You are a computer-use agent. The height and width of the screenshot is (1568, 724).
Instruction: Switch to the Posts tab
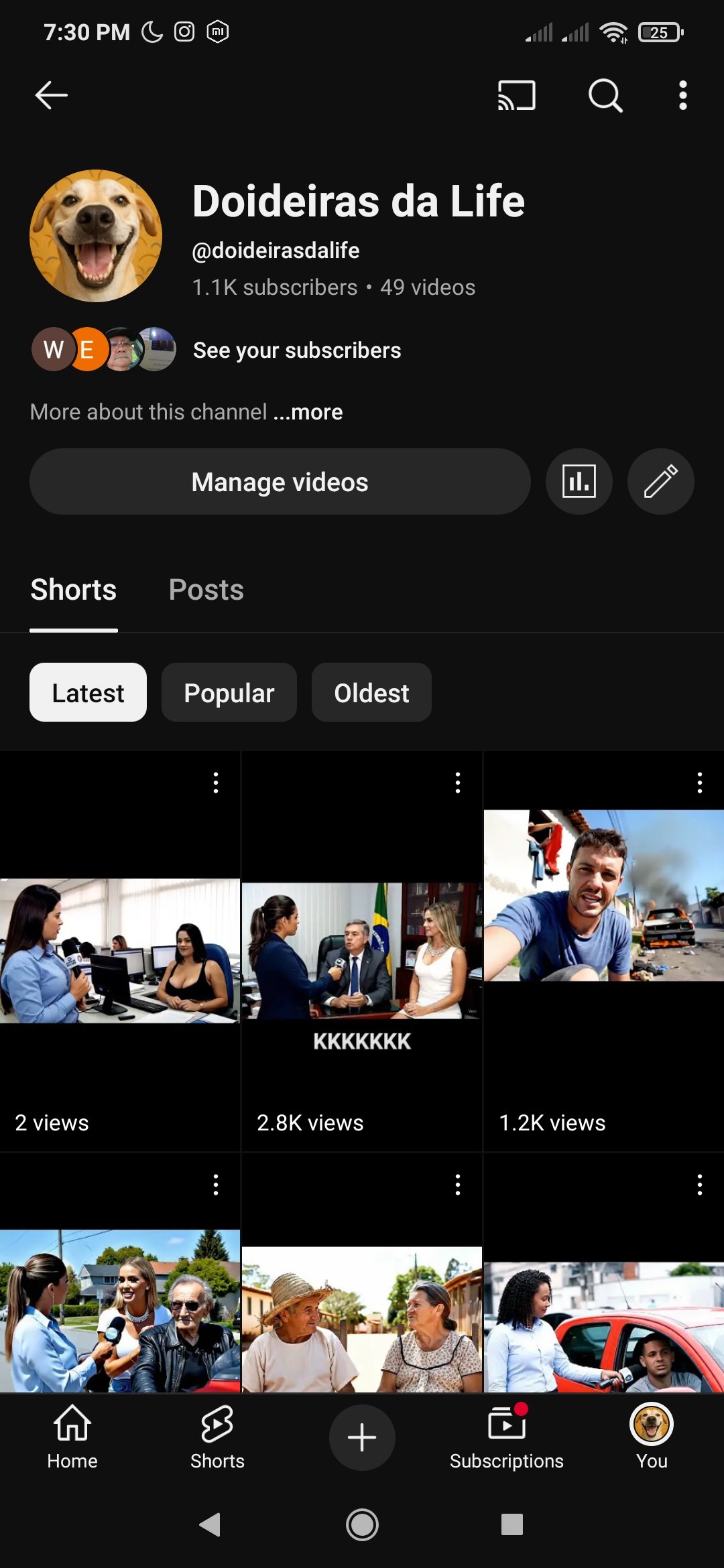pos(206,590)
